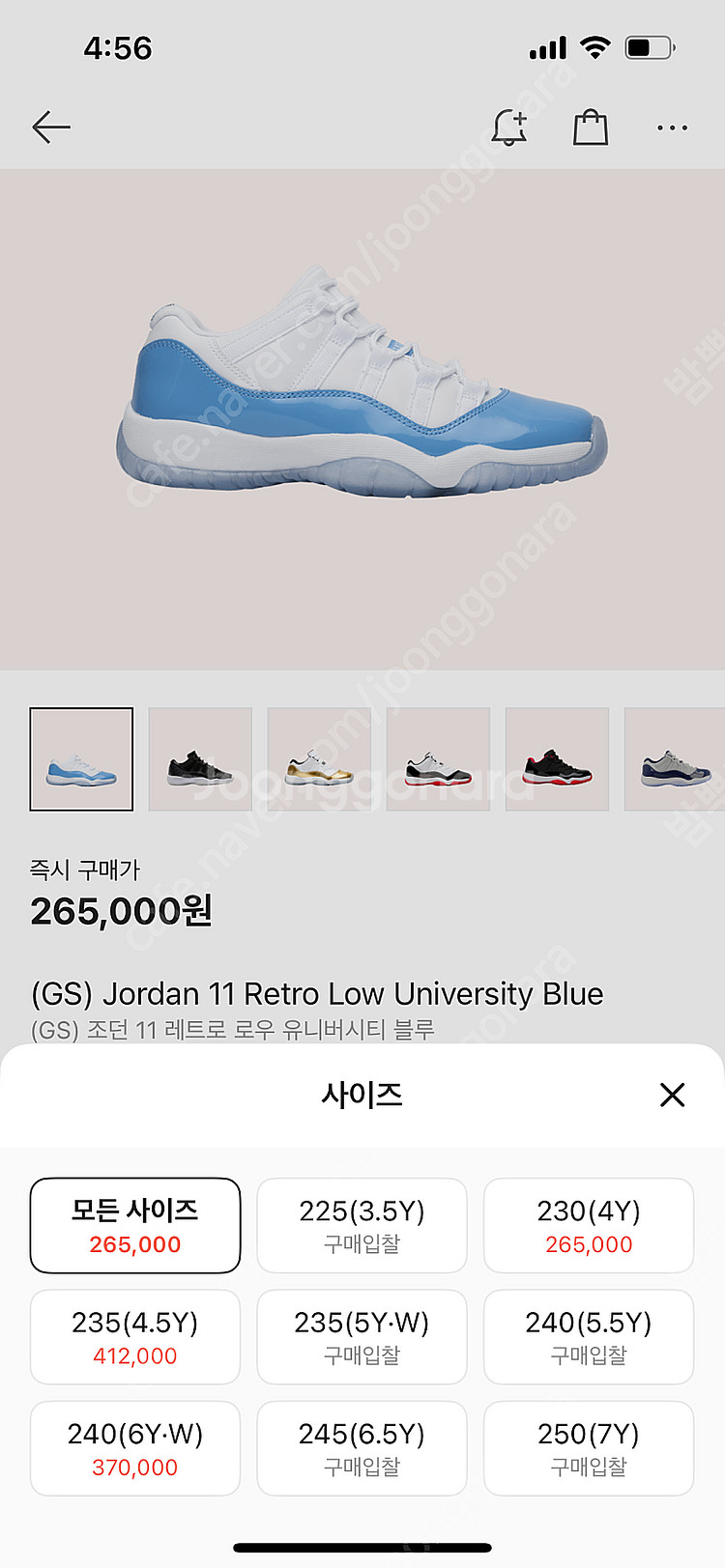Select the 모든 사이즈 option
The width and height of the screenshot is (725, 1568).
click(x=135, y=1225)
